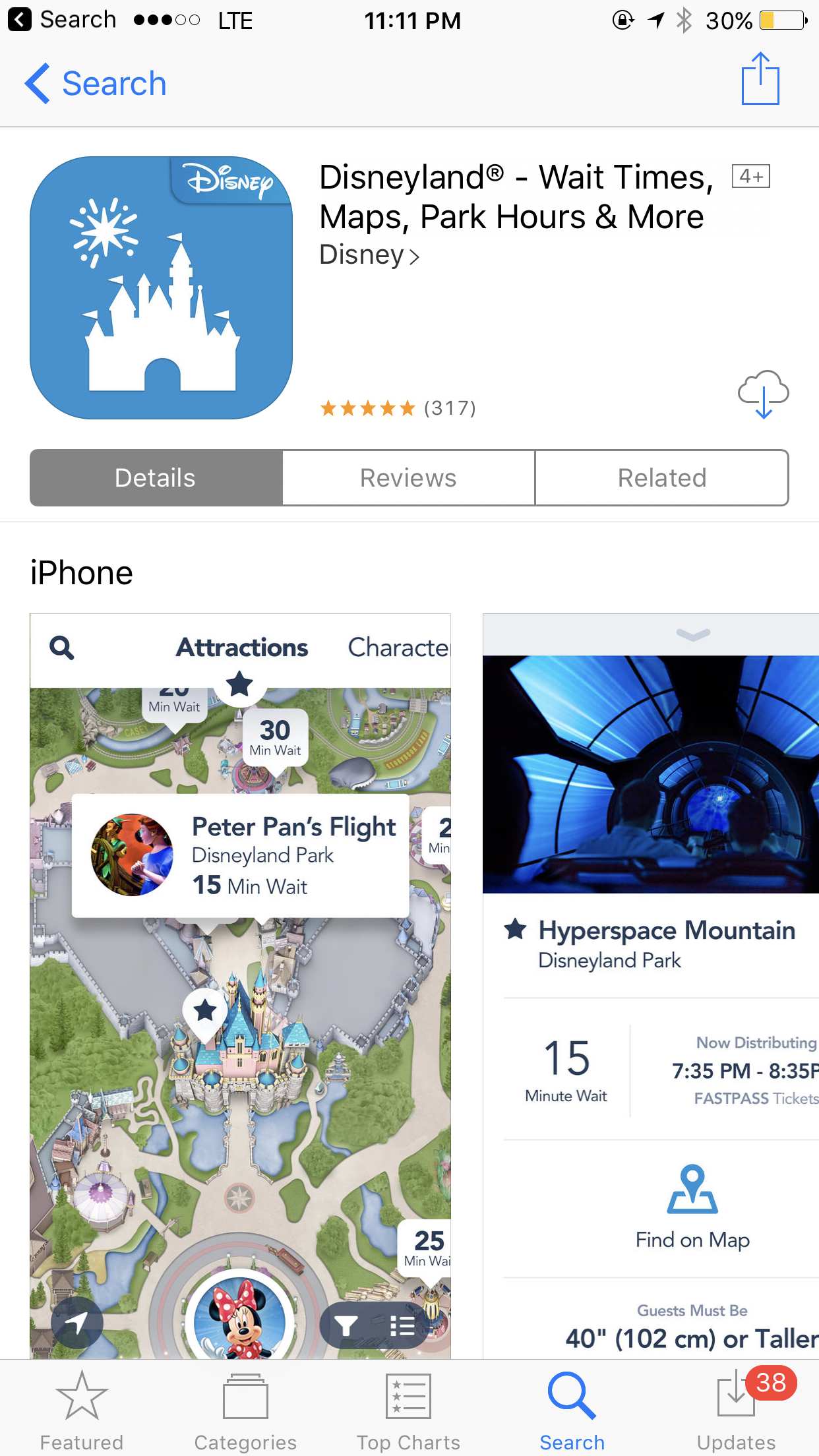Return to previous app via status bar

coord(63,20)
